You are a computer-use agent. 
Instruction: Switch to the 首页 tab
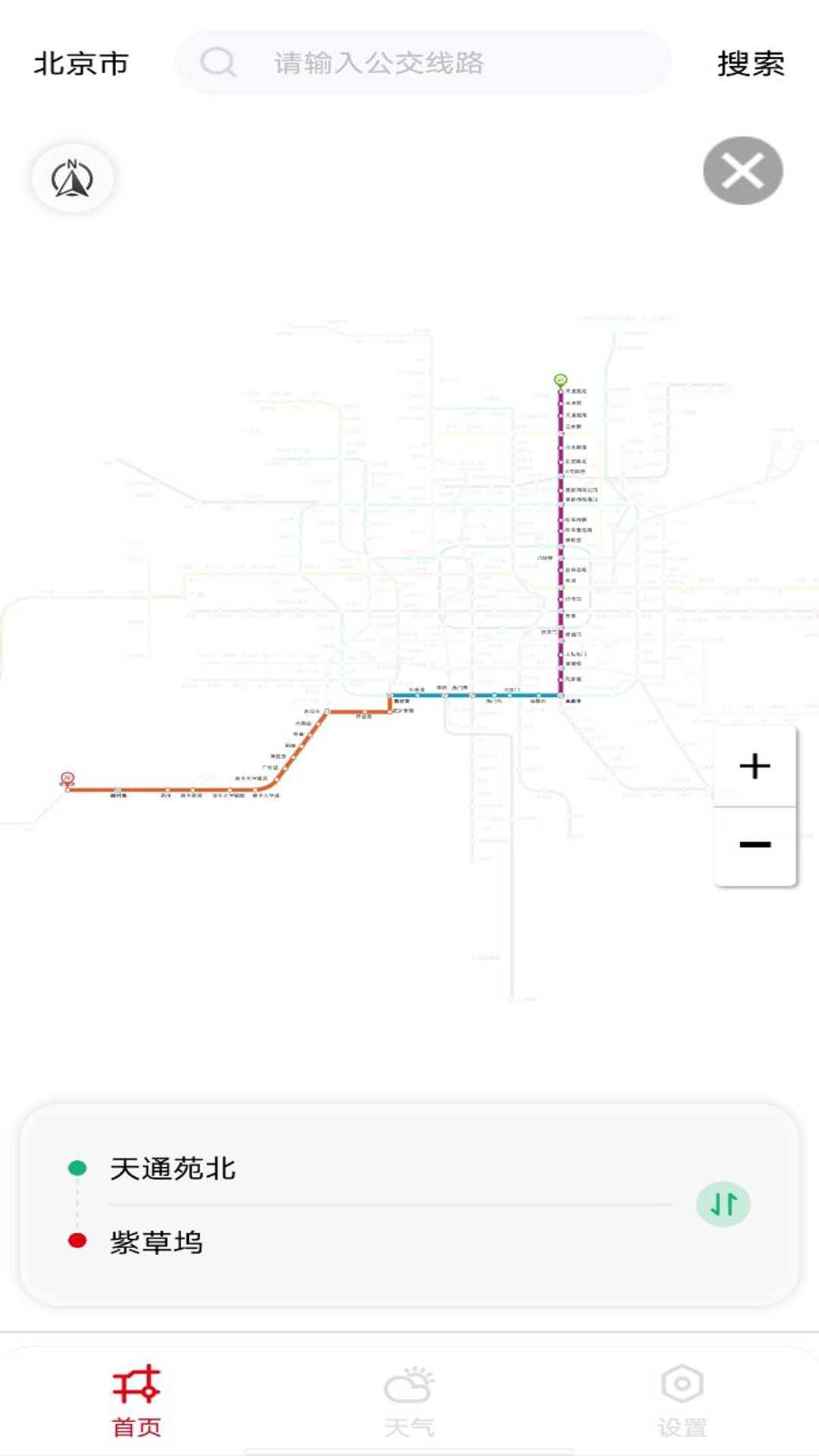(x=136, y=1401)
